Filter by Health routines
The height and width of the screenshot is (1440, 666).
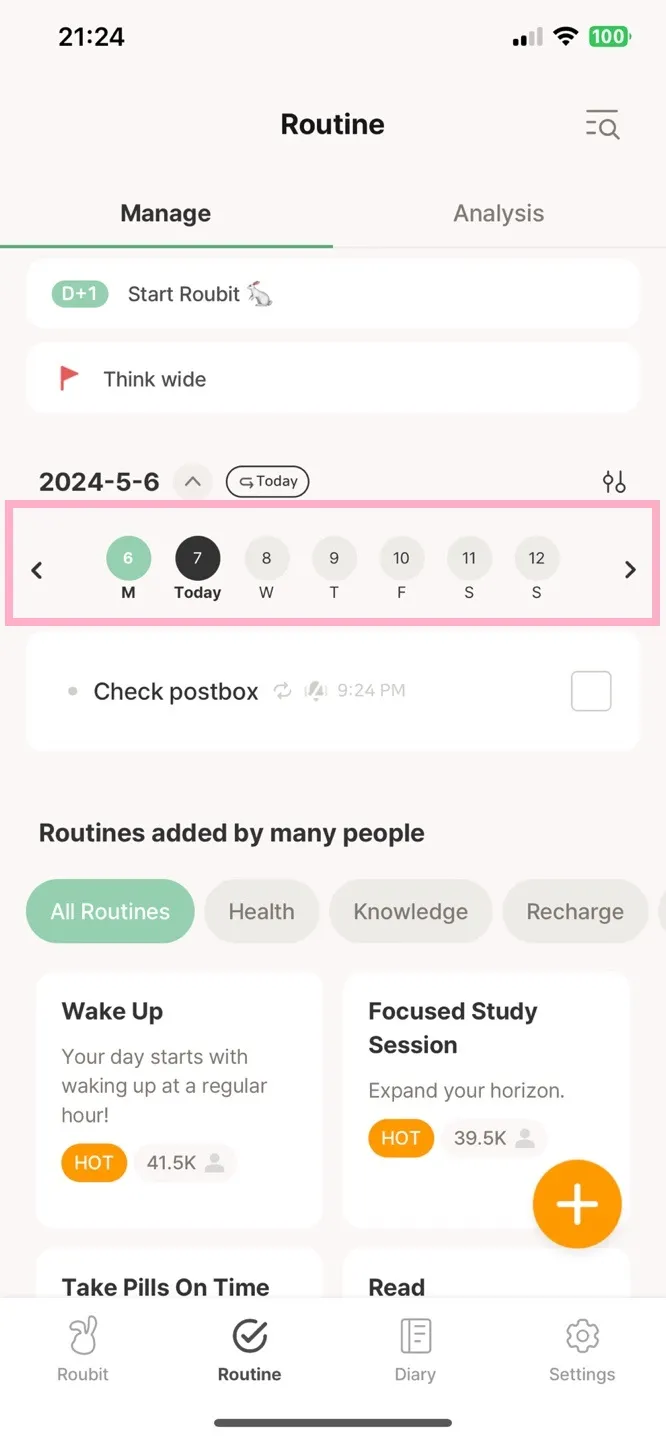coord(261,911)
